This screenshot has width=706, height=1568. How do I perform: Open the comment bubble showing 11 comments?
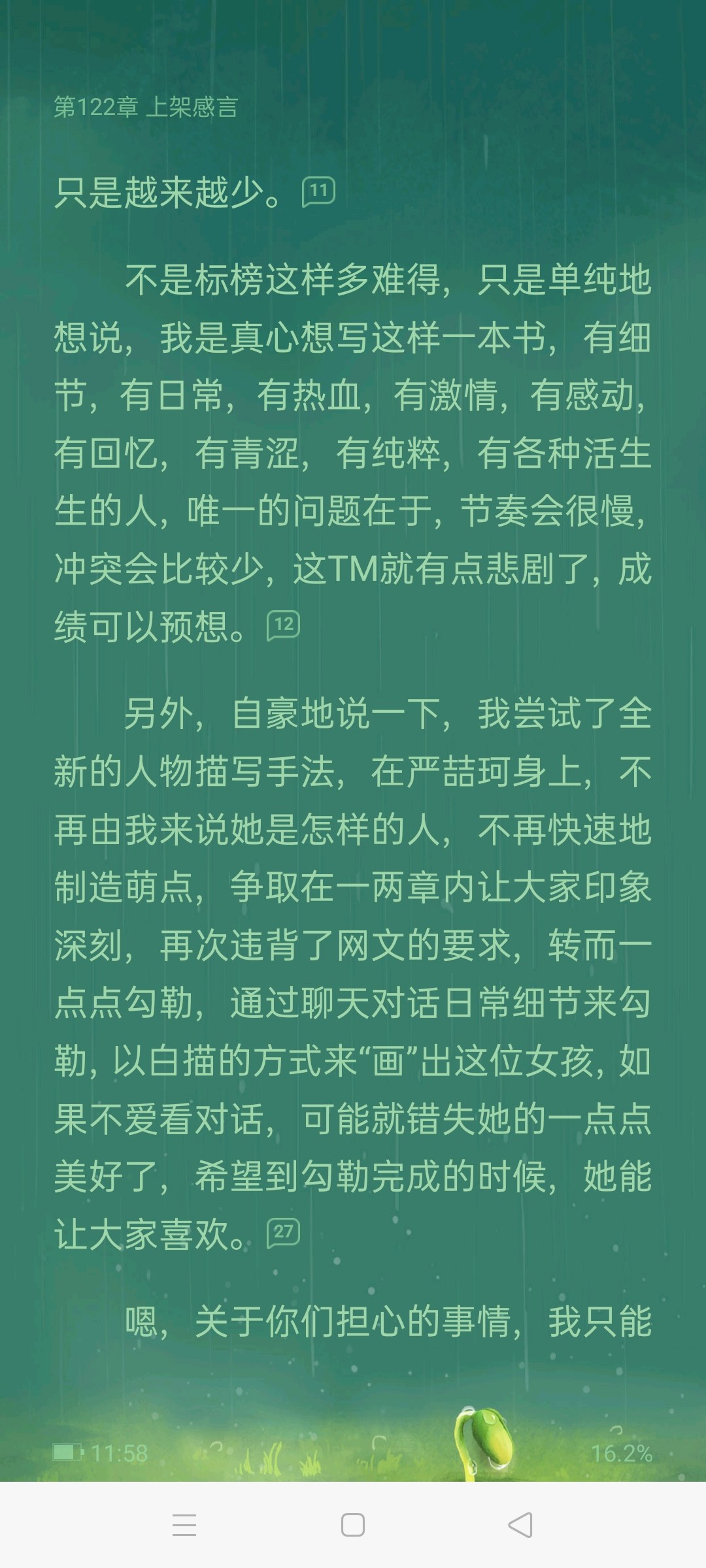tap(318, 192)
